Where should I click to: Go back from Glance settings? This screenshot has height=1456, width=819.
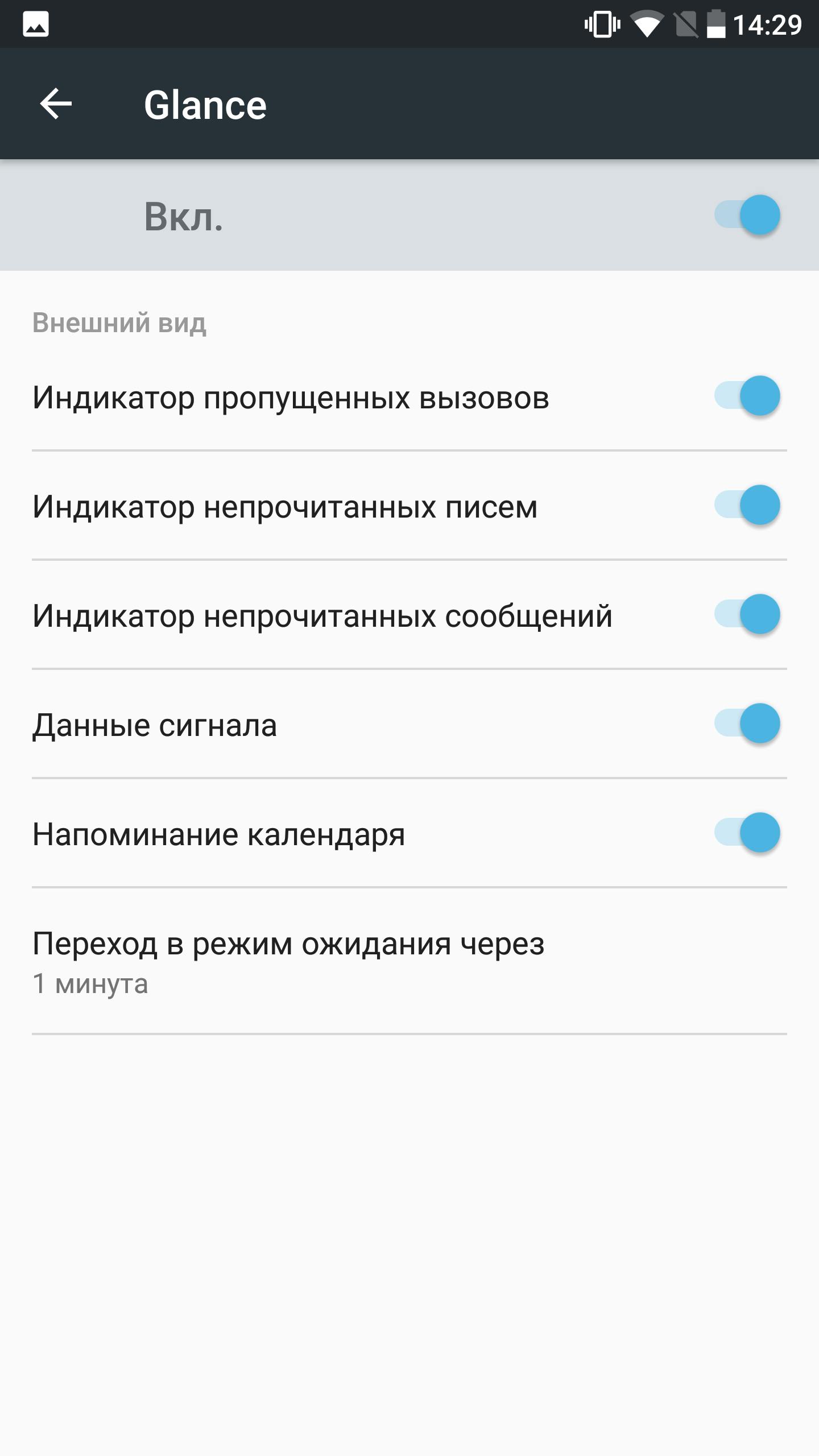click(56, 104)
